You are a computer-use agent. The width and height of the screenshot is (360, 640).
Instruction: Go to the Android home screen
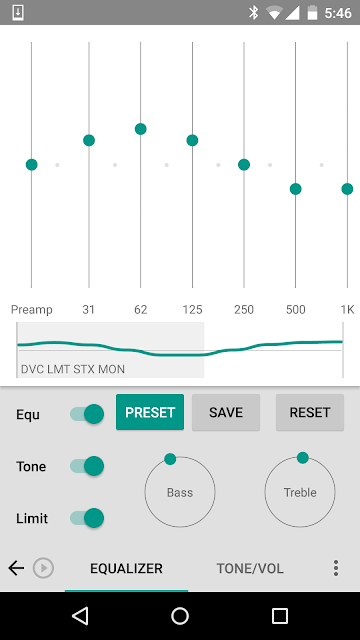(x=180, y=616)
